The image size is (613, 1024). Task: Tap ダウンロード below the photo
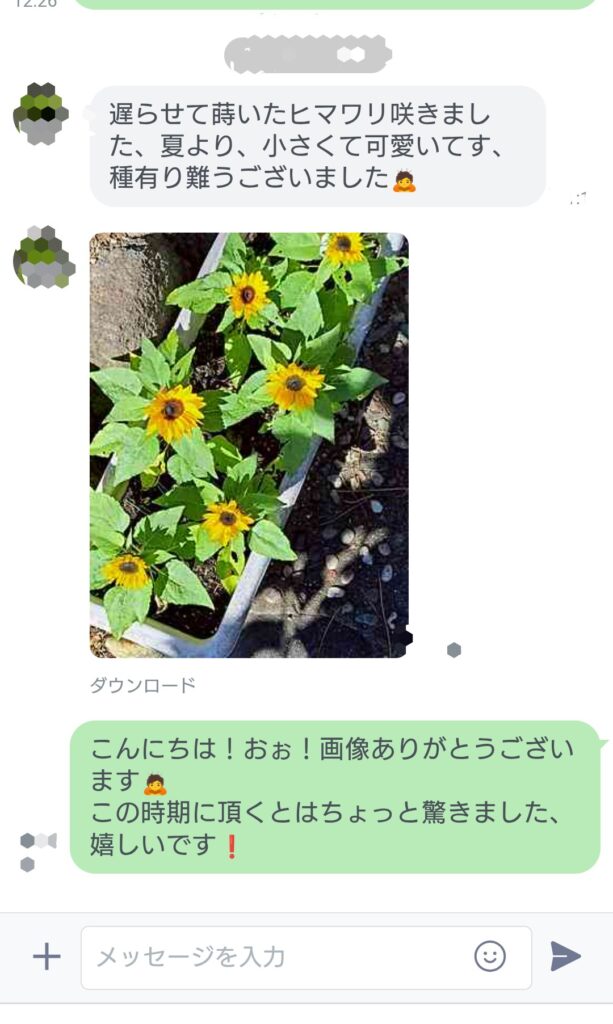(143, 685)
